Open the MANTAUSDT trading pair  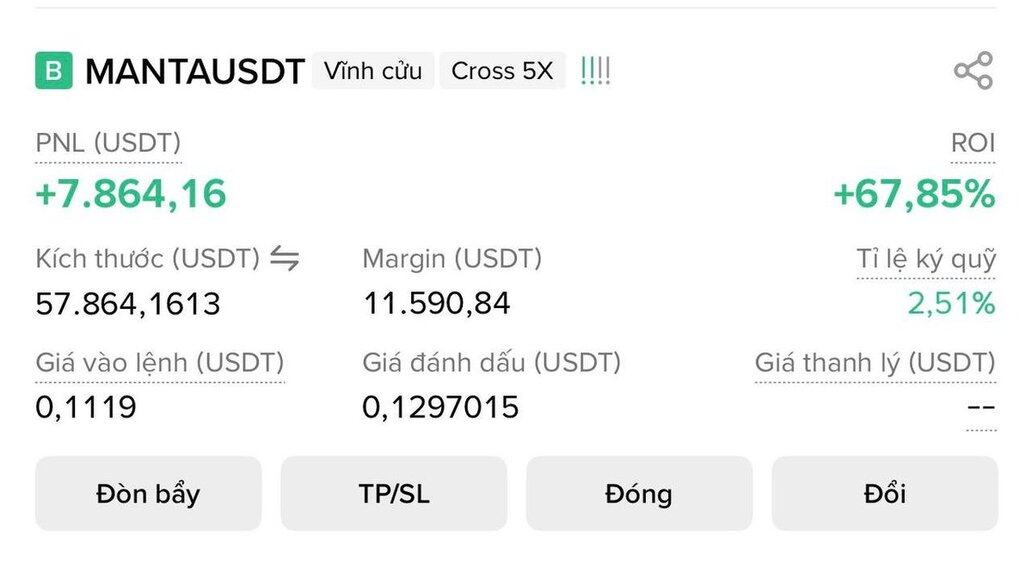click(x=194, y=71)
